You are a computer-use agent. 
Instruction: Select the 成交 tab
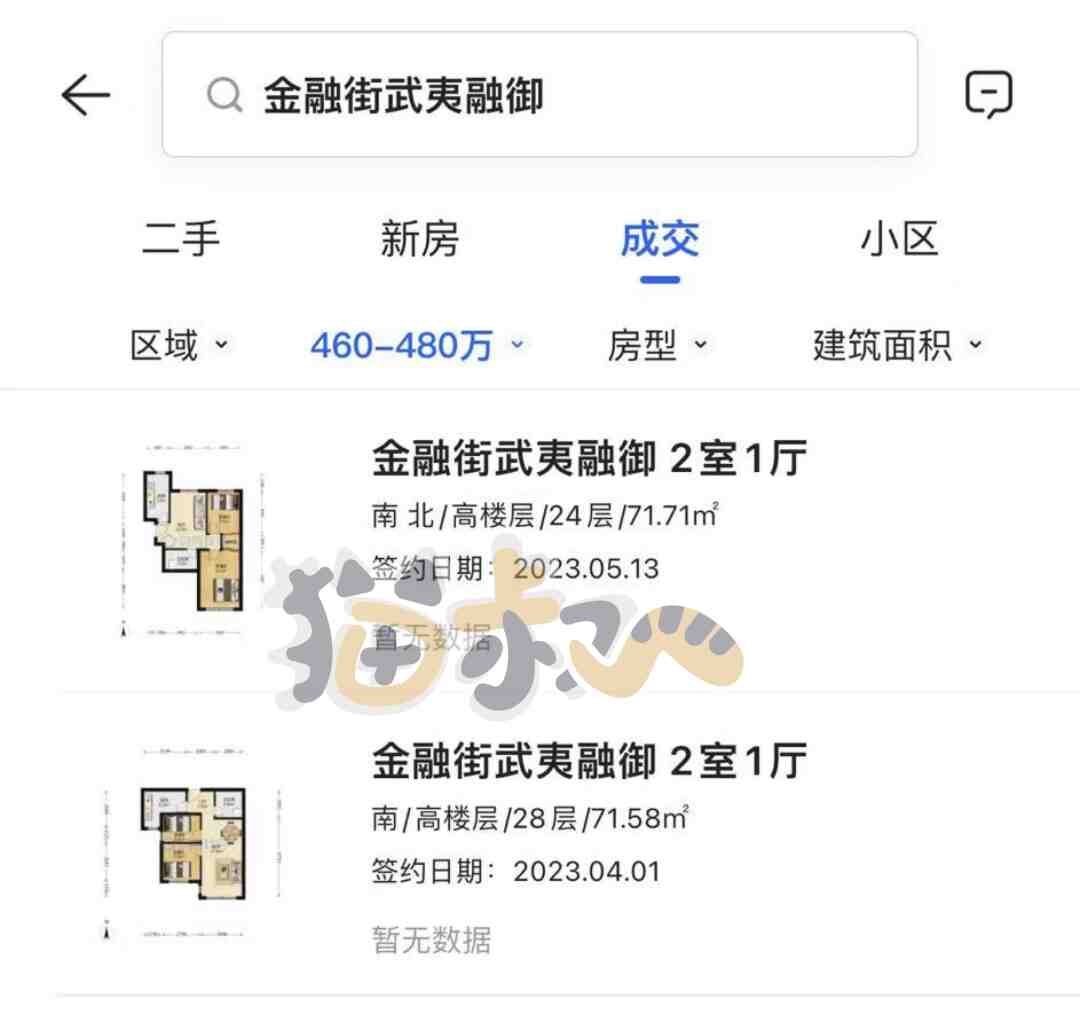659,240
